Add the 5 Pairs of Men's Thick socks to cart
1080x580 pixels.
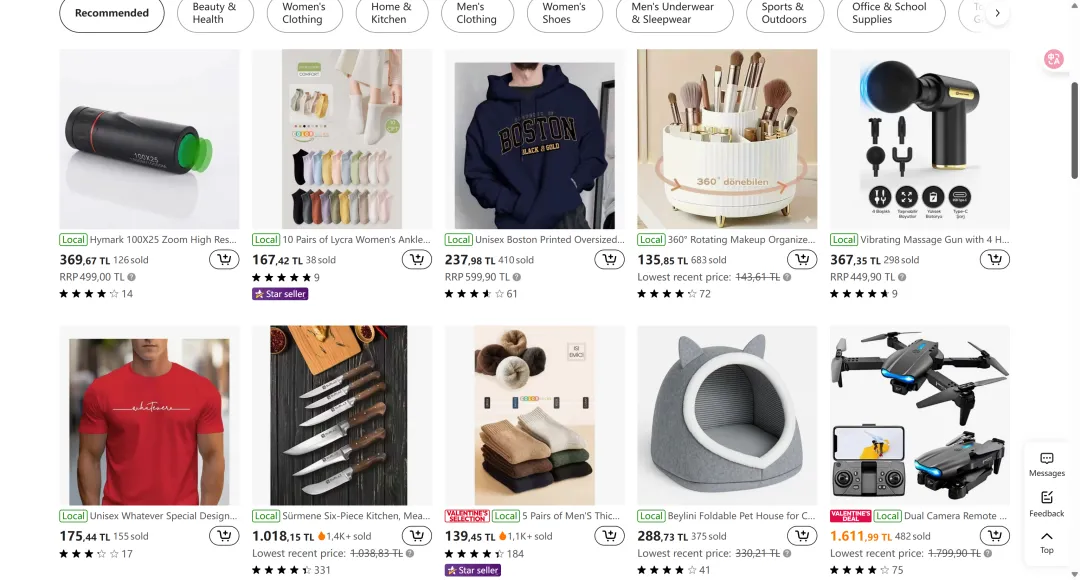click(609, 536)
